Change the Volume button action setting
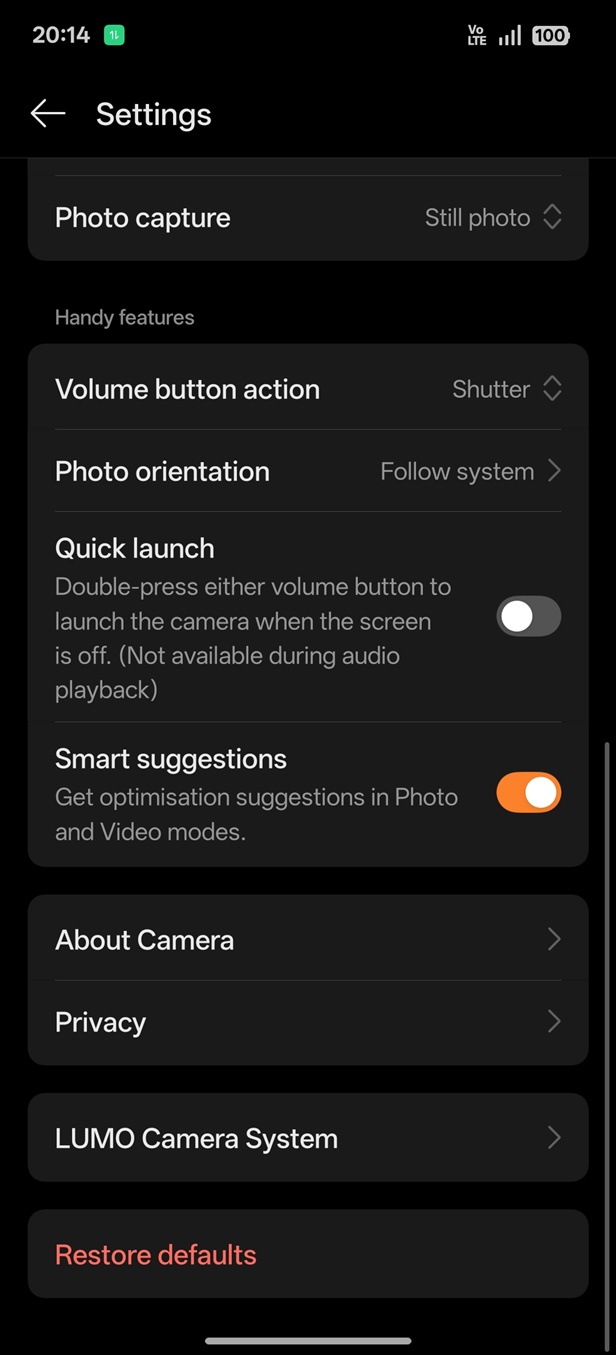 505,389
